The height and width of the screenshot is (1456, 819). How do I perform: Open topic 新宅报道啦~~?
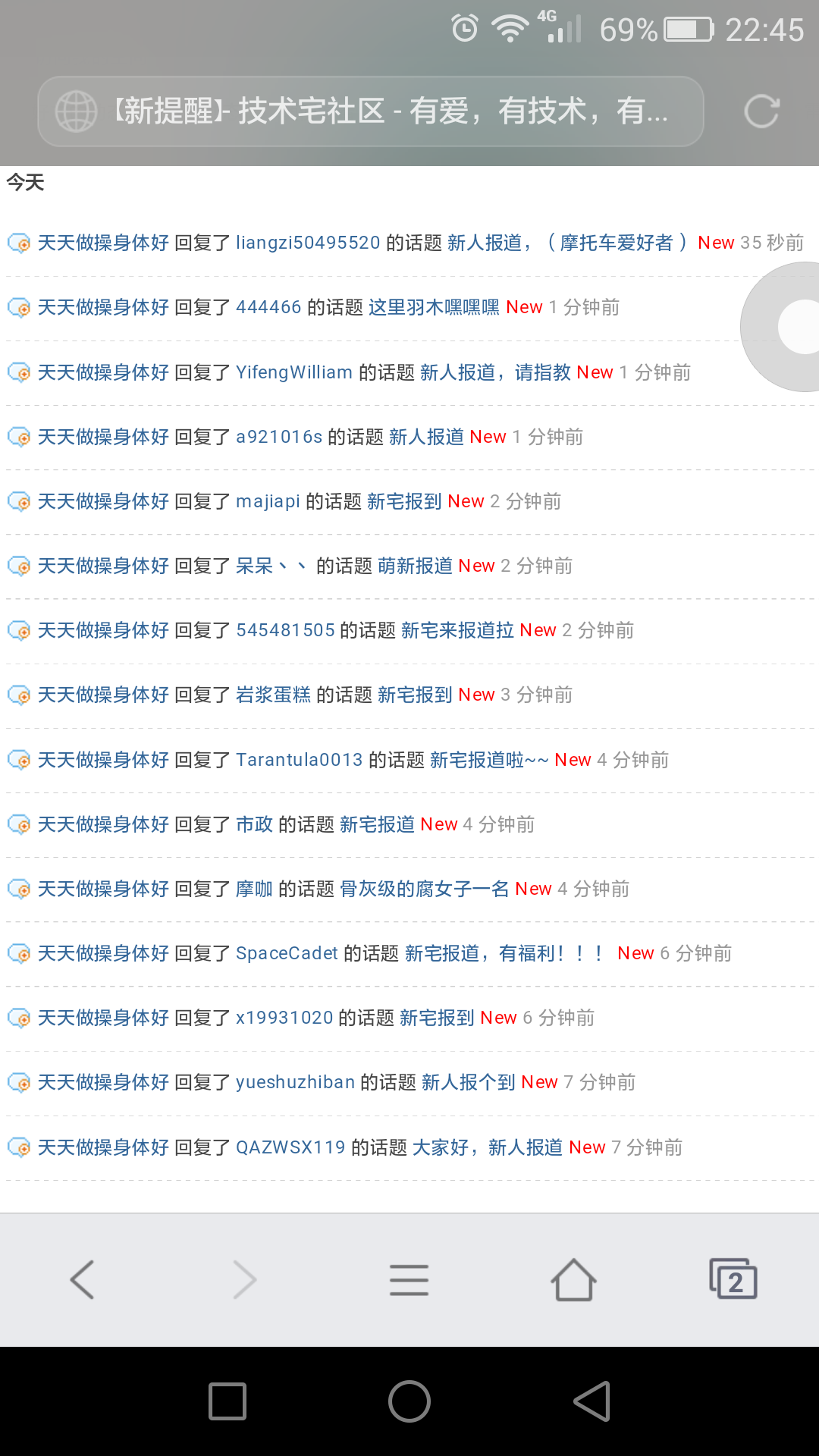coord(488,760)
